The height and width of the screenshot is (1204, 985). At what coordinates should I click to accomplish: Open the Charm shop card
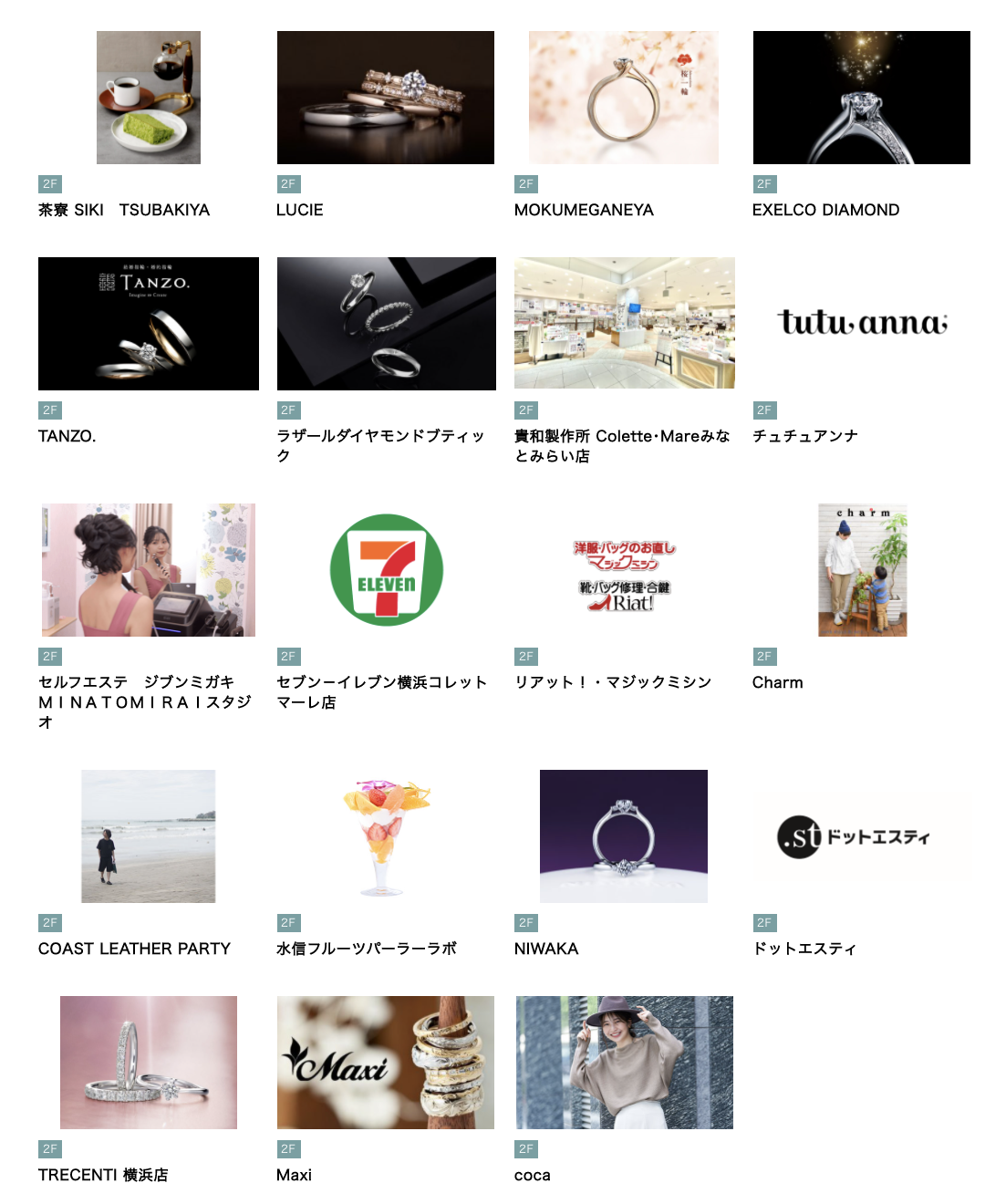point(862,570)
